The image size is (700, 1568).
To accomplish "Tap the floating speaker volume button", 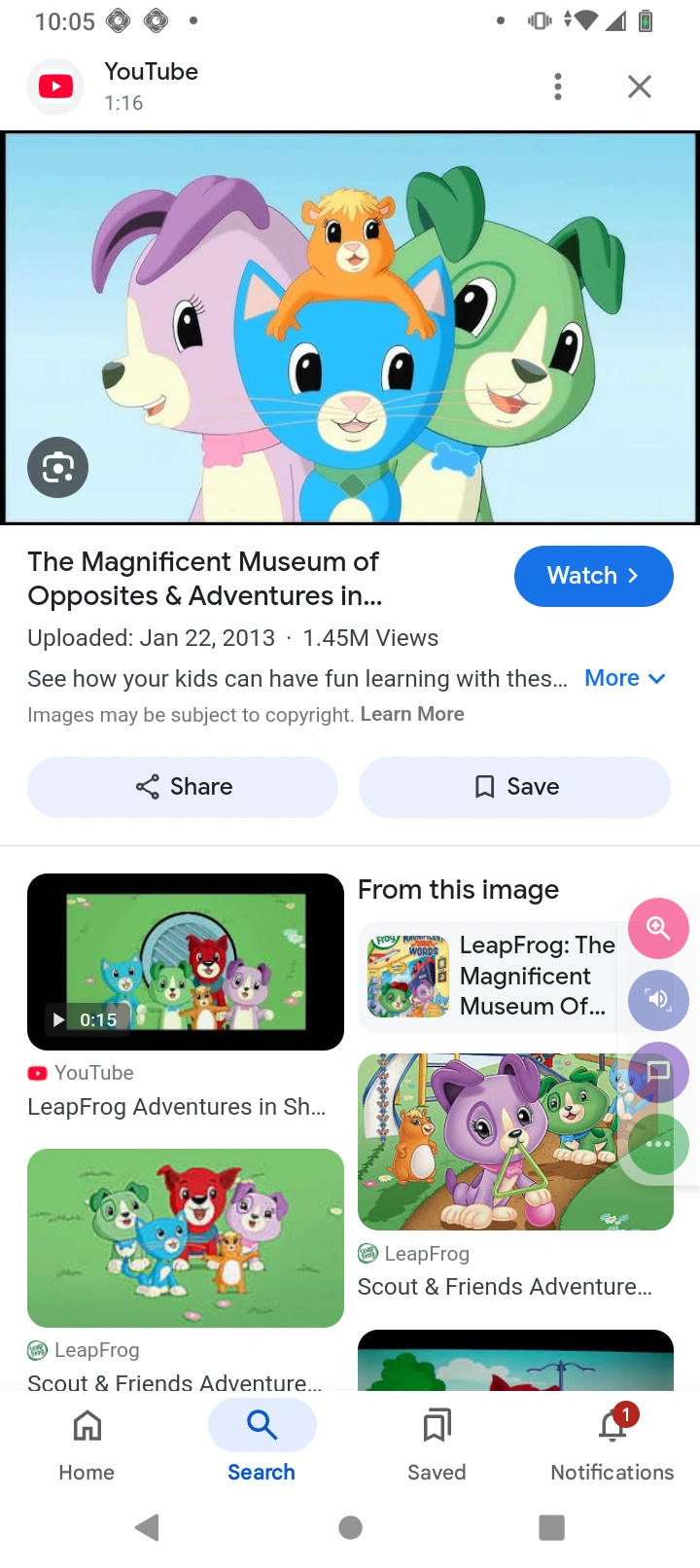I will click(x=658, y=999).
